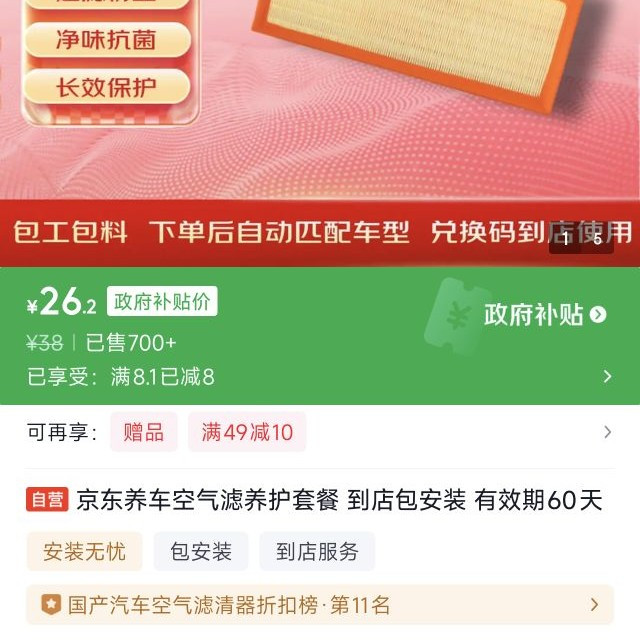Tap the 到店服务 service tag
The height and width of the screenshot is (640, 640).
point(317,551)
